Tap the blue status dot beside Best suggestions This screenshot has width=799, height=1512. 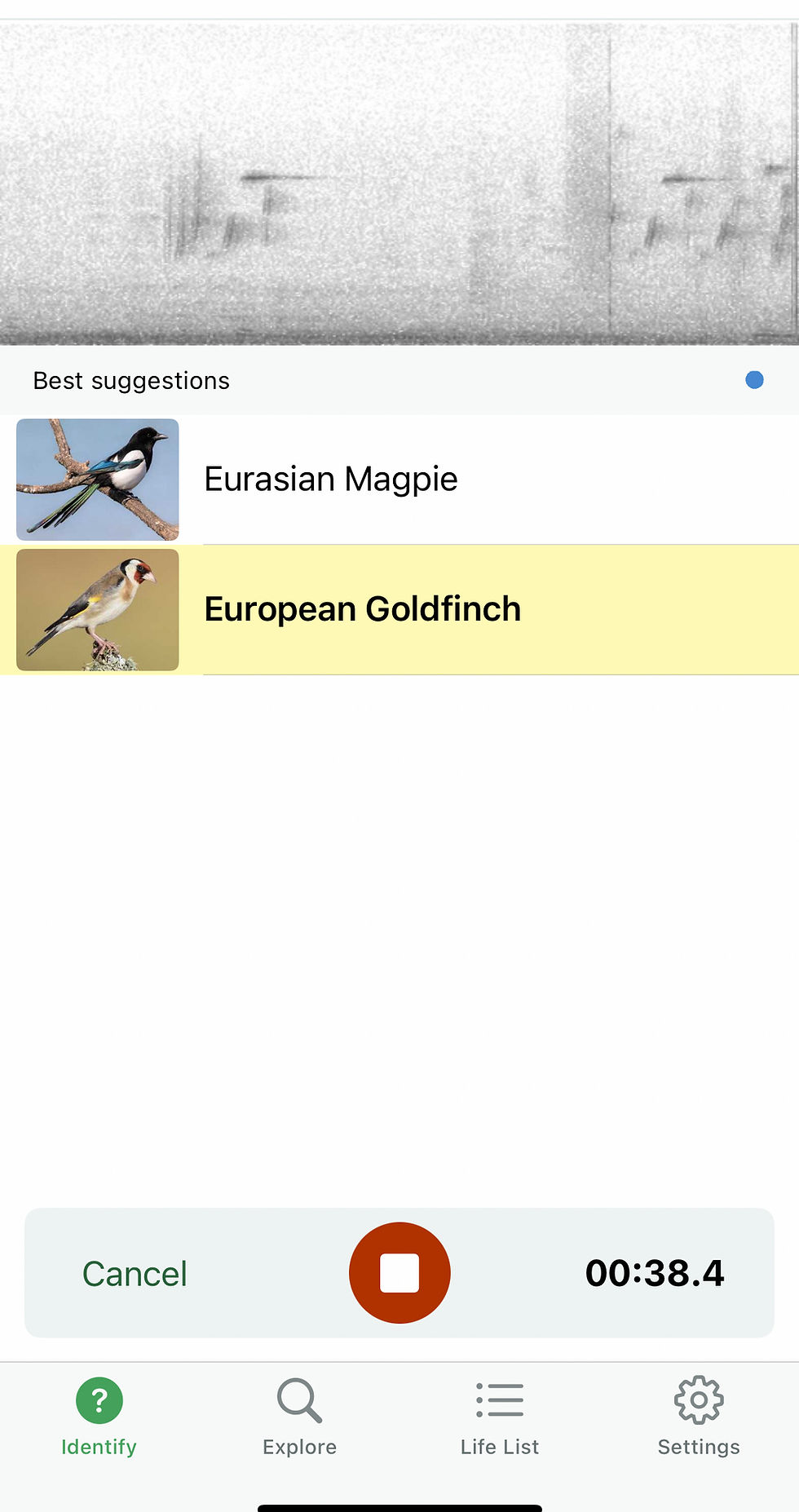[x=754, y=379]
